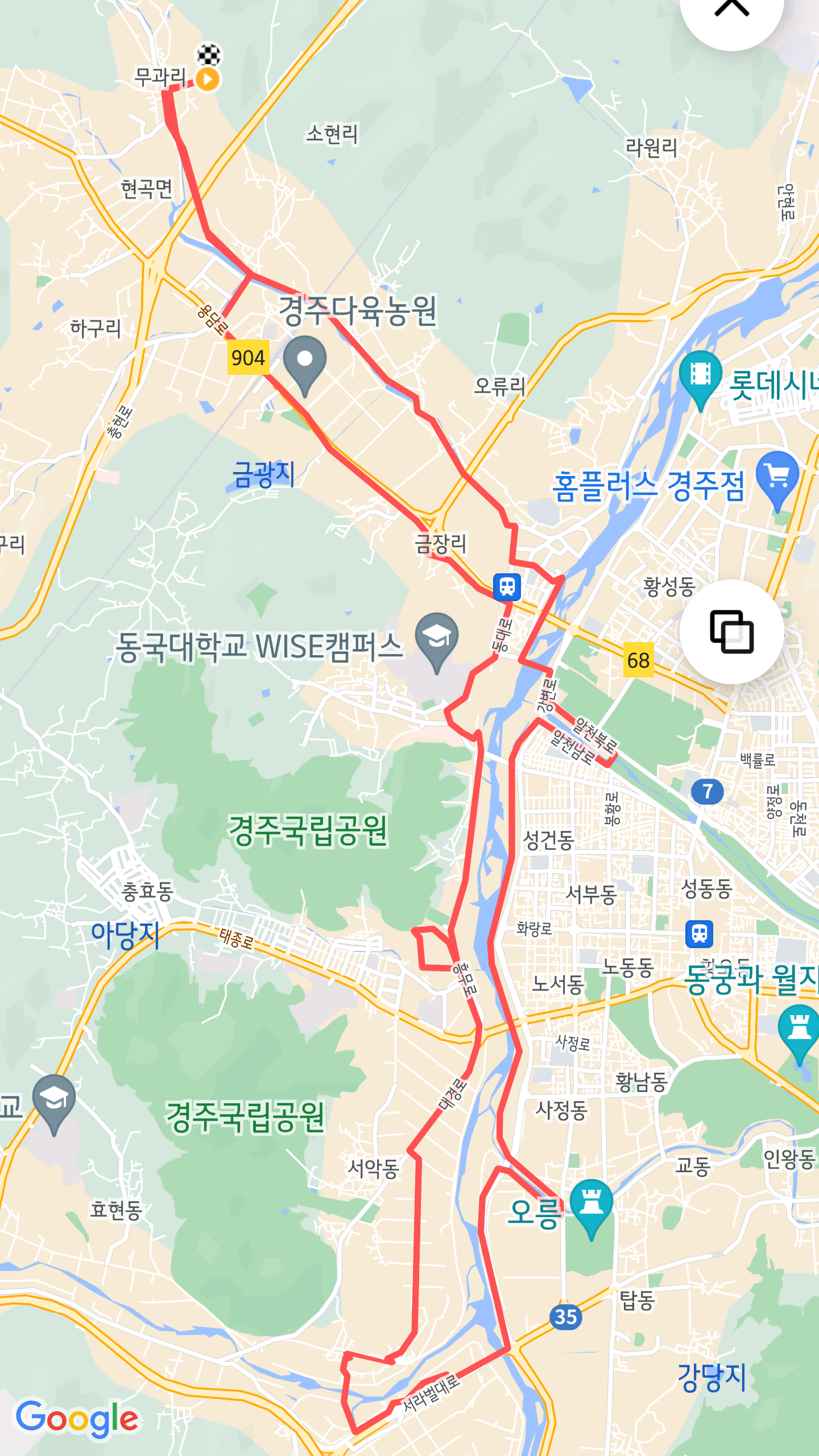Tap the map layers overlay button

coord(731,631)
